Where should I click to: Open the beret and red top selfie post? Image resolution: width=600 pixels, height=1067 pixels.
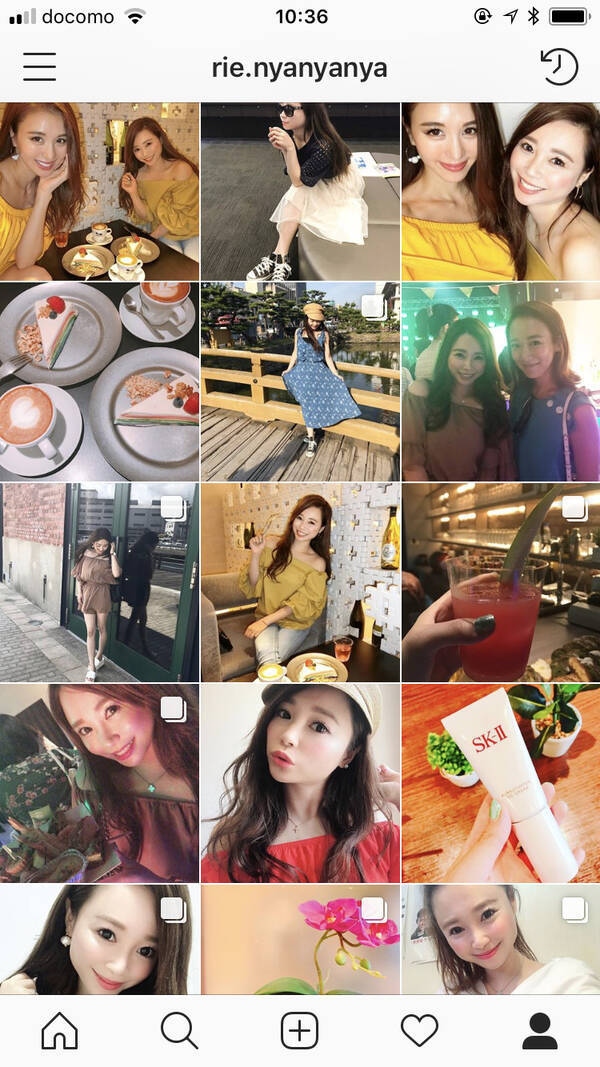coord(300,783)
